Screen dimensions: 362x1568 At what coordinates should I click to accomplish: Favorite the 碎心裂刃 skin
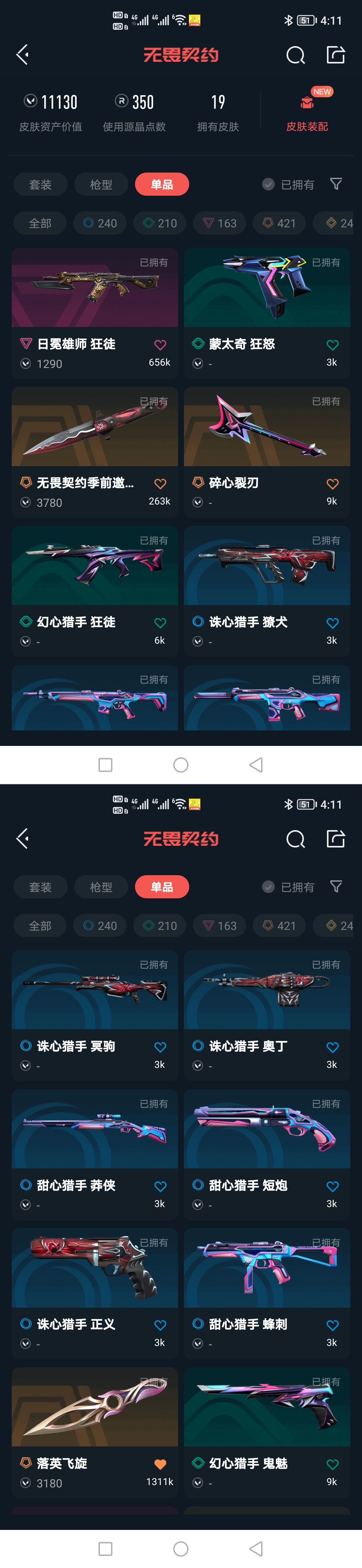332,484
